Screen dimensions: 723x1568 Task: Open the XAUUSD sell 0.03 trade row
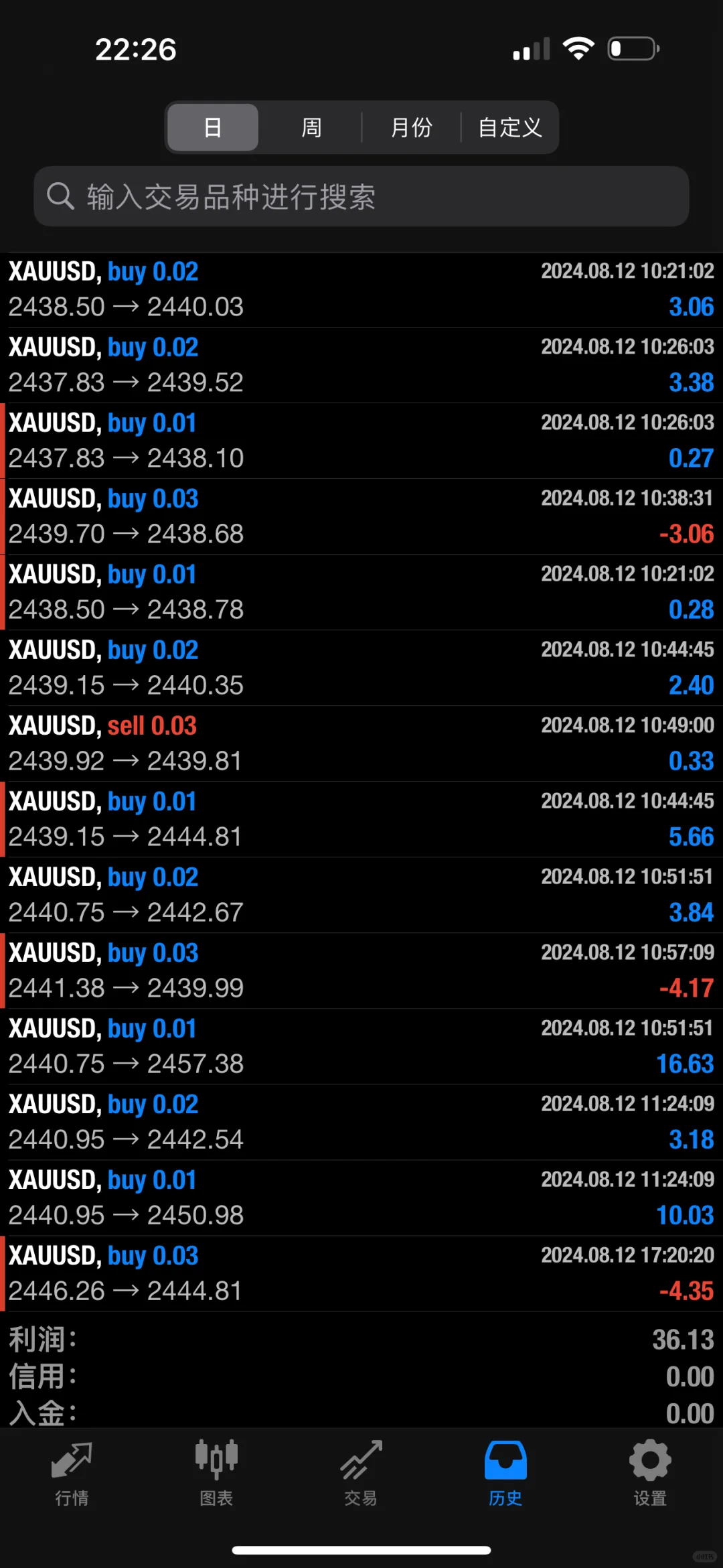(x=361, y=743)
